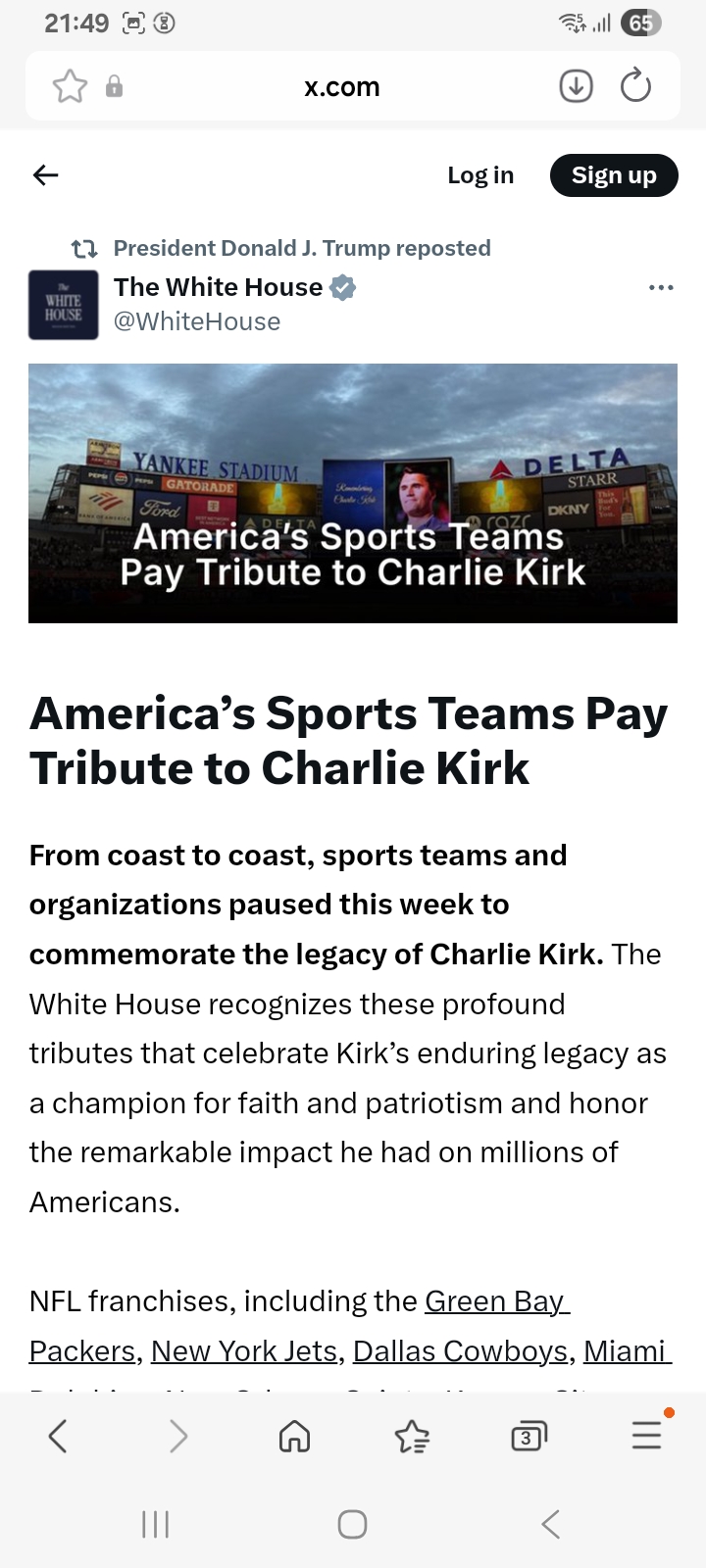Open the post's three-dot overflow menu

tap(662, 288)
